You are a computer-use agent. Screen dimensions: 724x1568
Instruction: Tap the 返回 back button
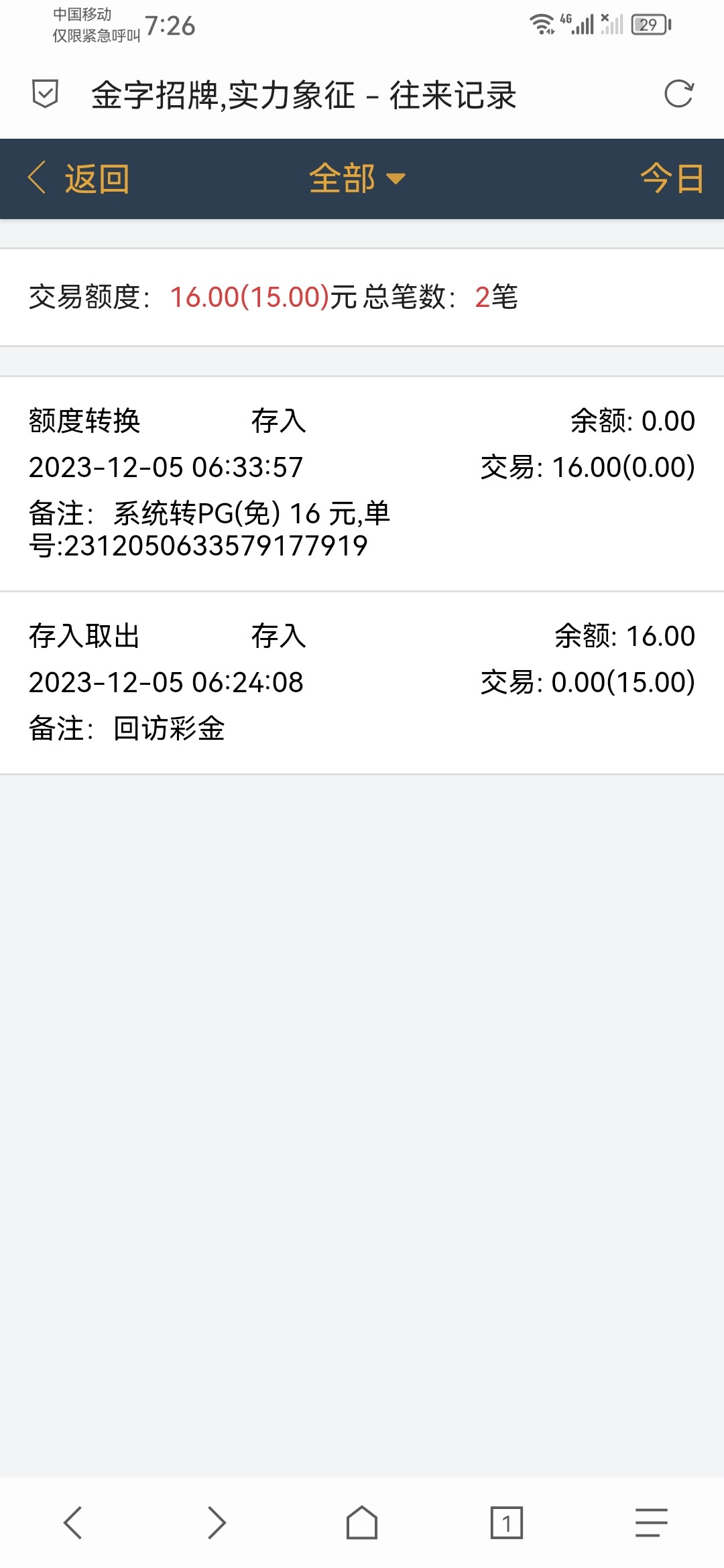coord(79,179)
